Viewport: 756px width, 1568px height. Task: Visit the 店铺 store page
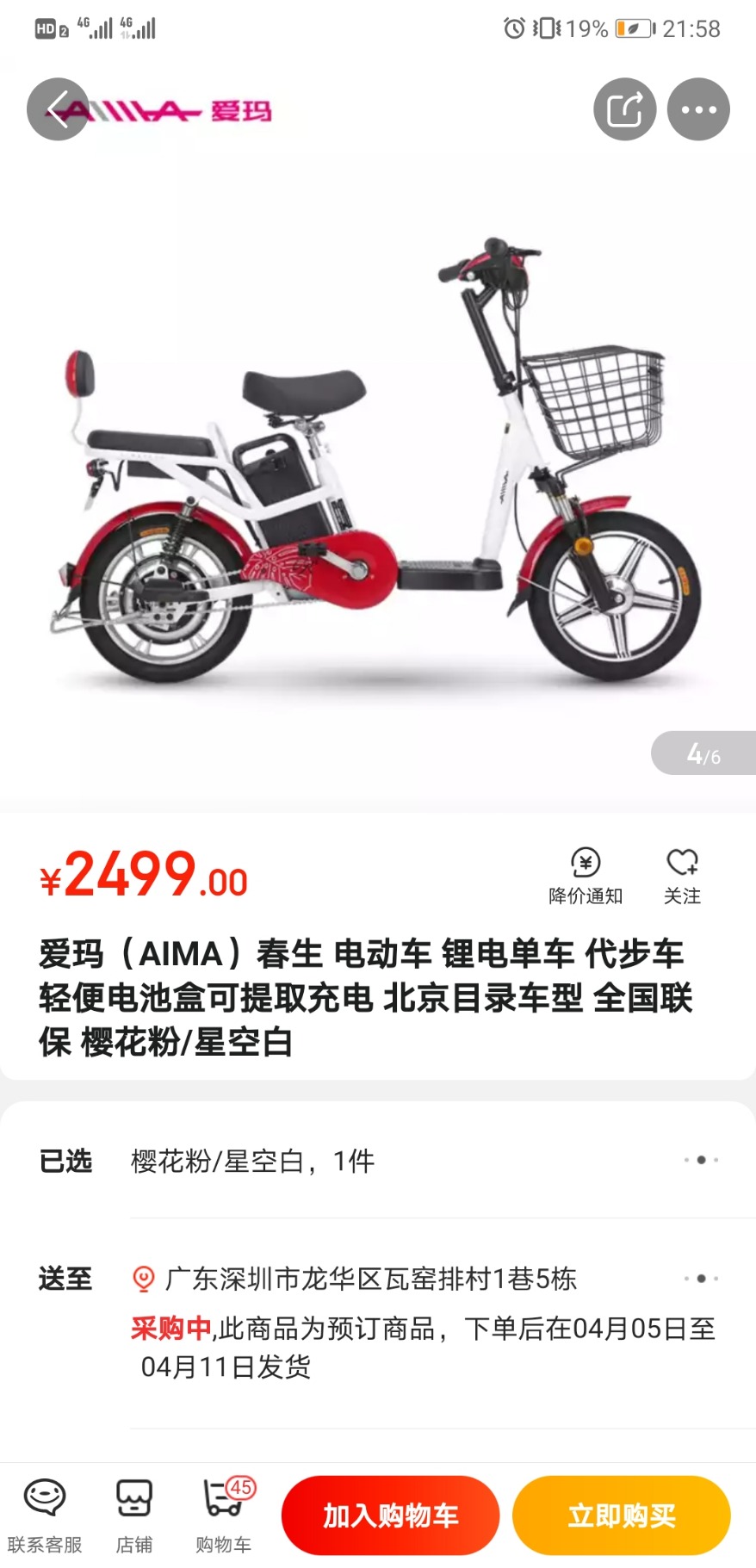pos(134,1515)
